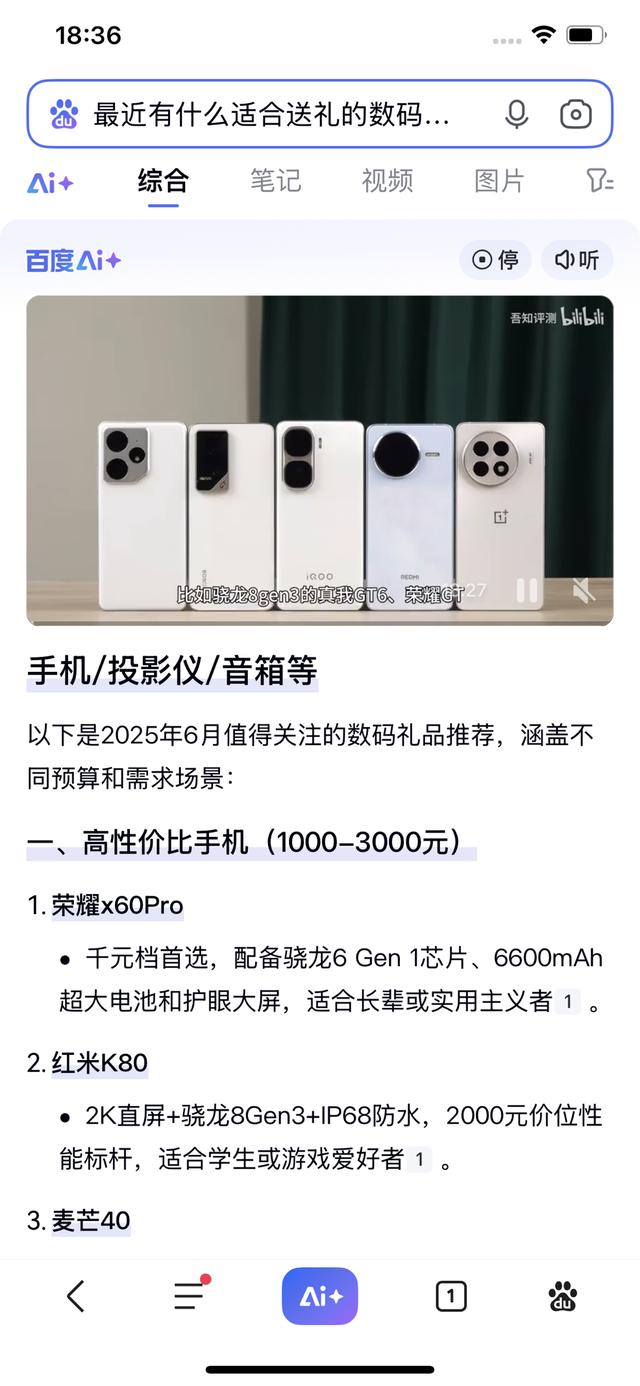
Task: Open the 荣耀x60Pro link
Action: [118, 906]
